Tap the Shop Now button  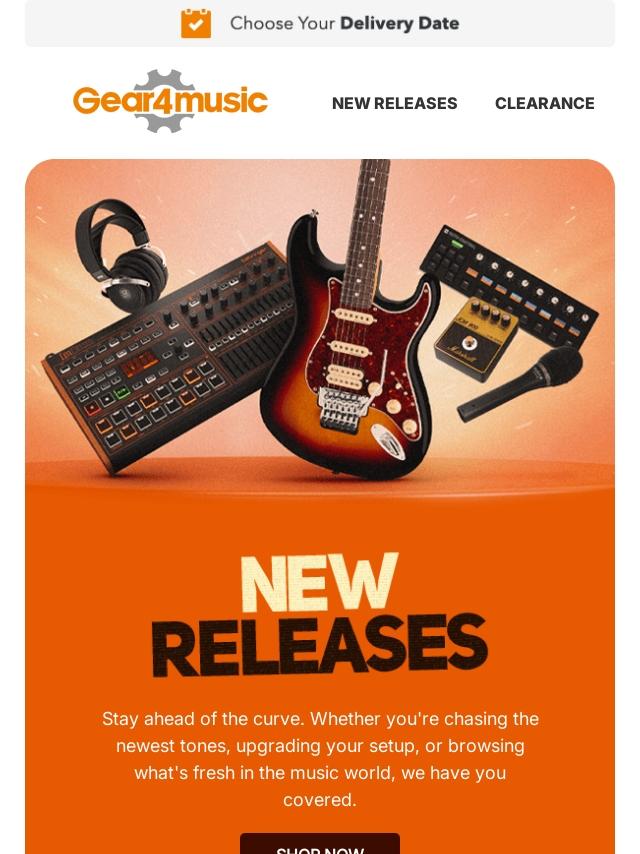pos(320,844)
